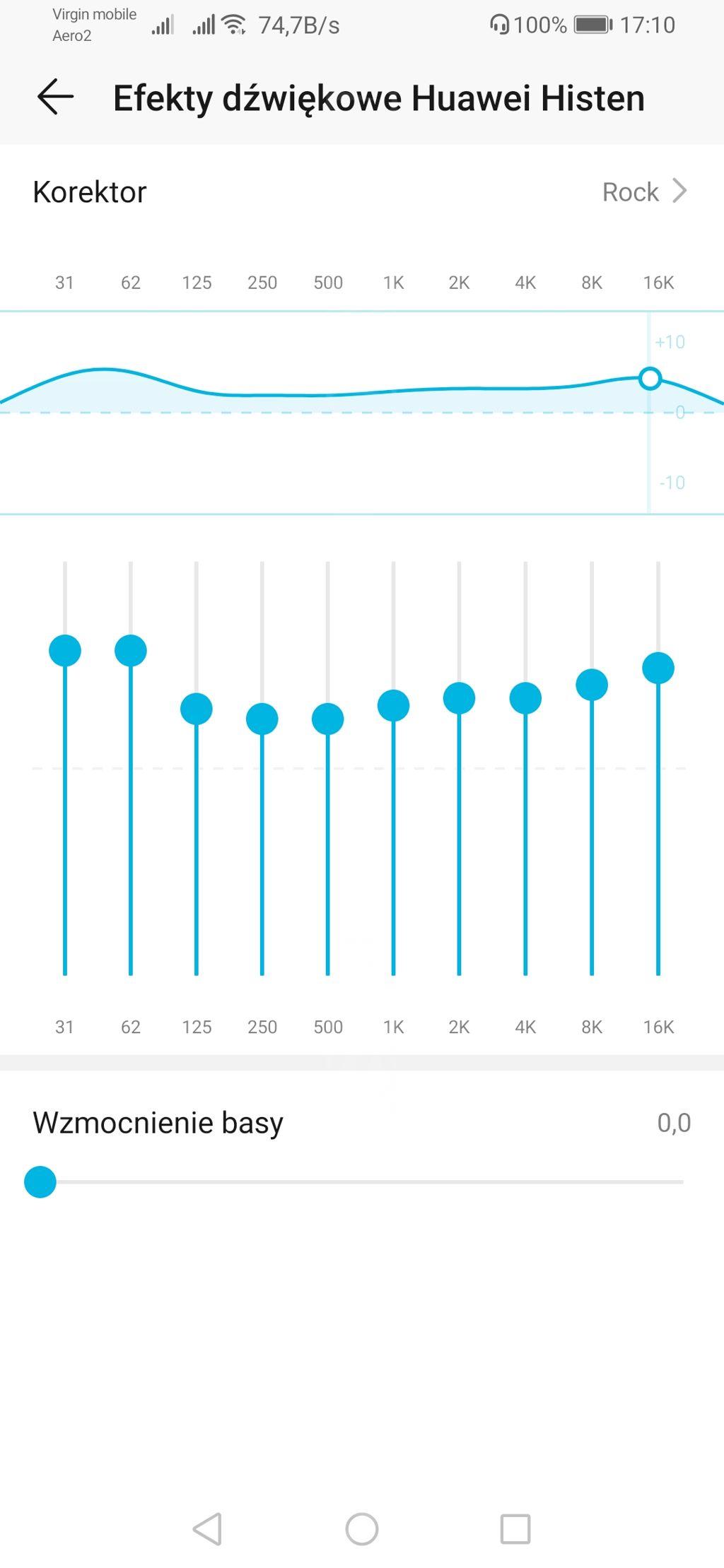Open recent apps from navigation bar
The width and height of the screenshot is (724, 1568).
pyautogui.click(x=515, y=1528)
